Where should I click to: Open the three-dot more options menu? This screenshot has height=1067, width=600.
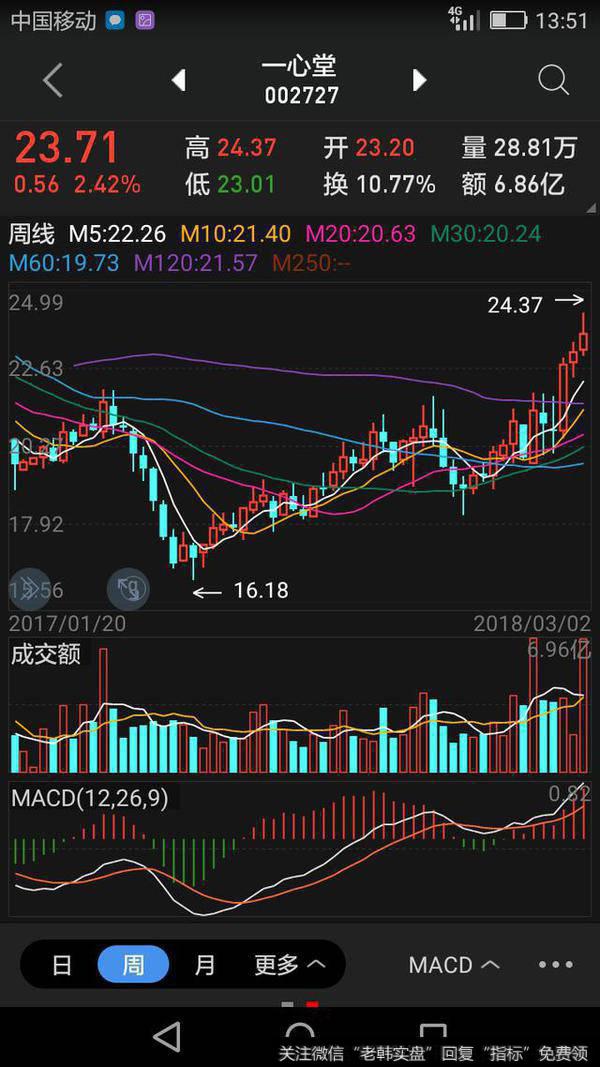[x=556, y=965]
